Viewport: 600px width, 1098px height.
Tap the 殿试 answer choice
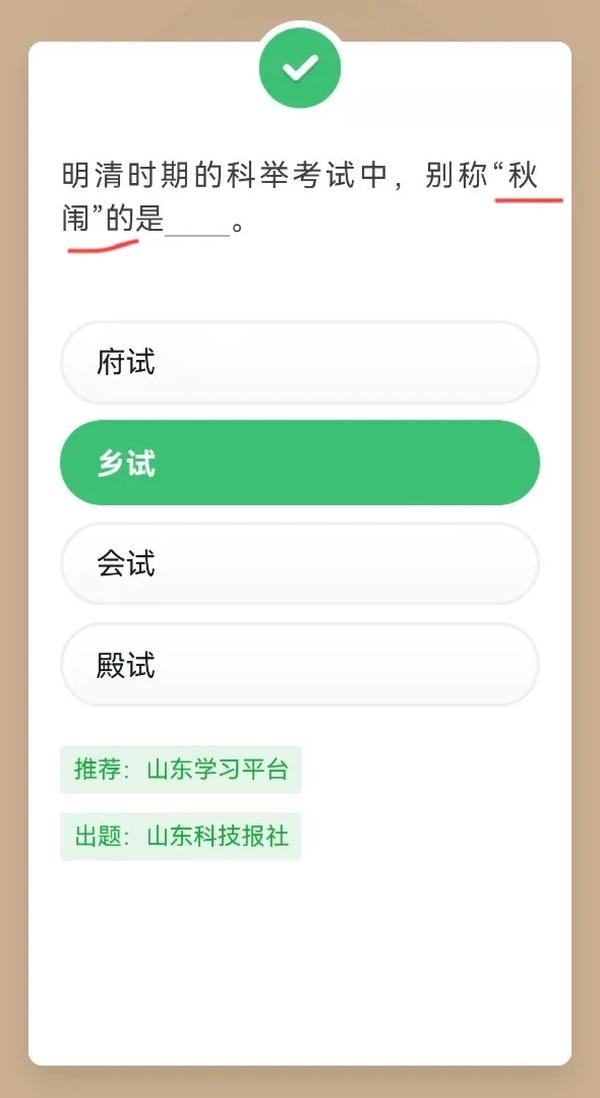pyautogui.click(x=300, y=665)
